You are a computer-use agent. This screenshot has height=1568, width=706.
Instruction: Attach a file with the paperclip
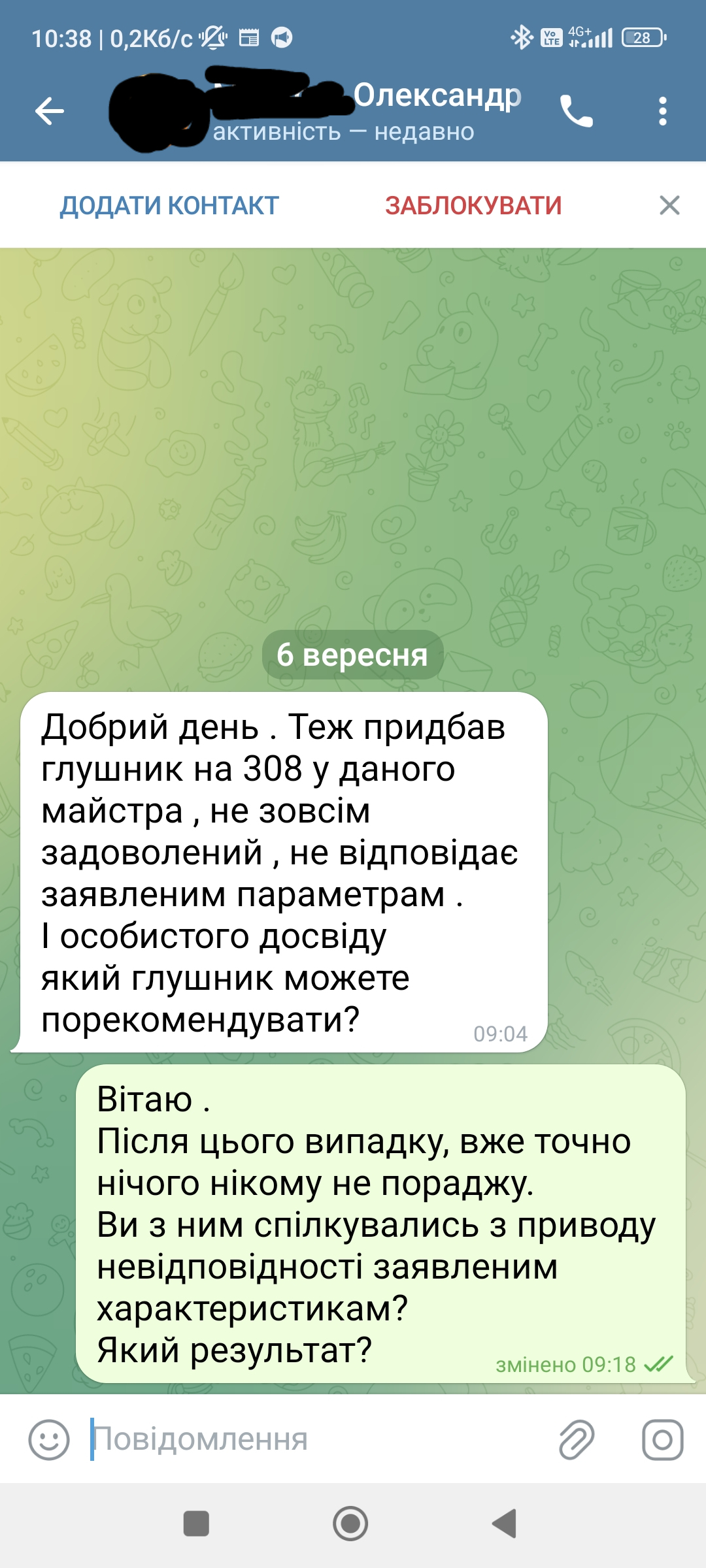577,1439
